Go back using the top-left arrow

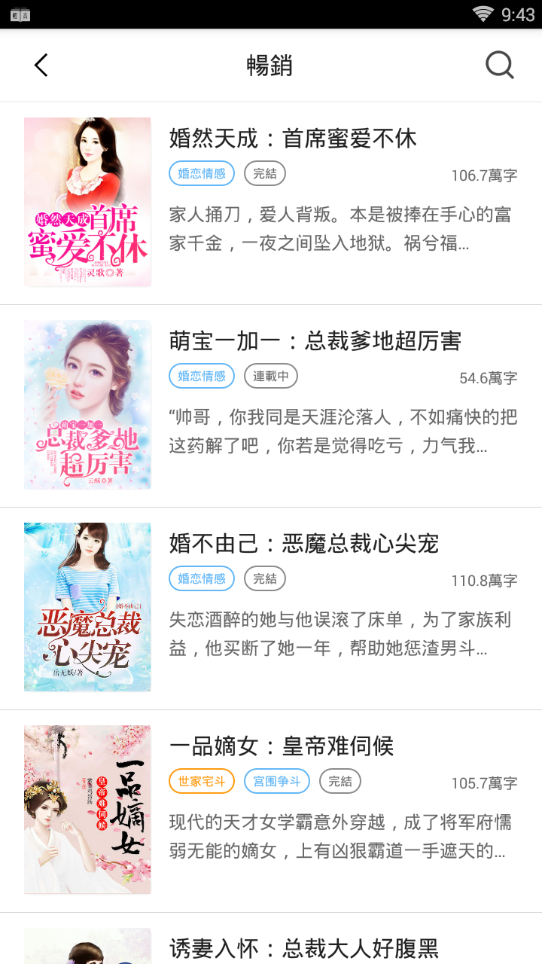point(41,65)
